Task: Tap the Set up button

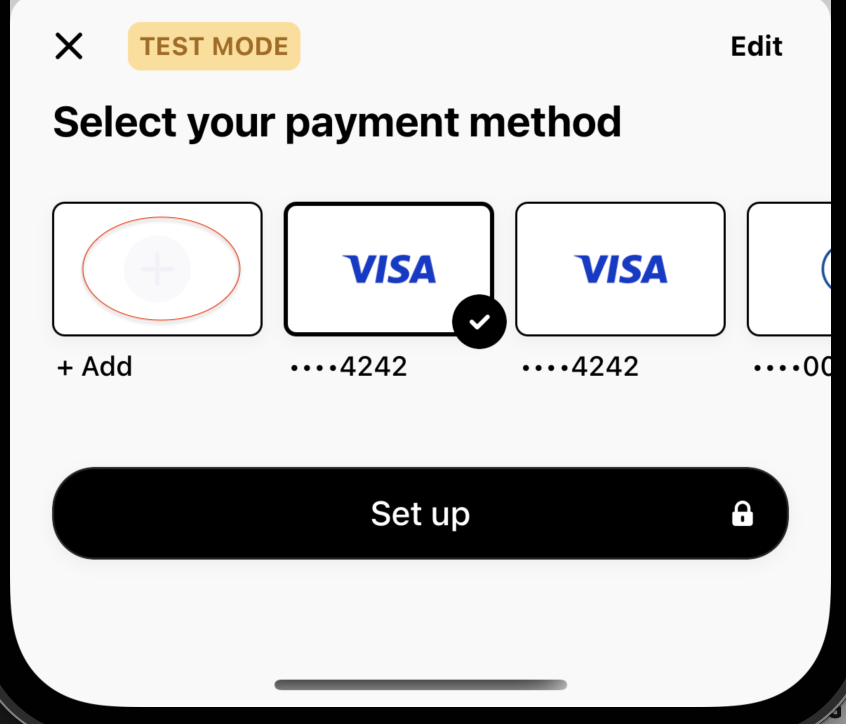Action: tap(420, 513)
